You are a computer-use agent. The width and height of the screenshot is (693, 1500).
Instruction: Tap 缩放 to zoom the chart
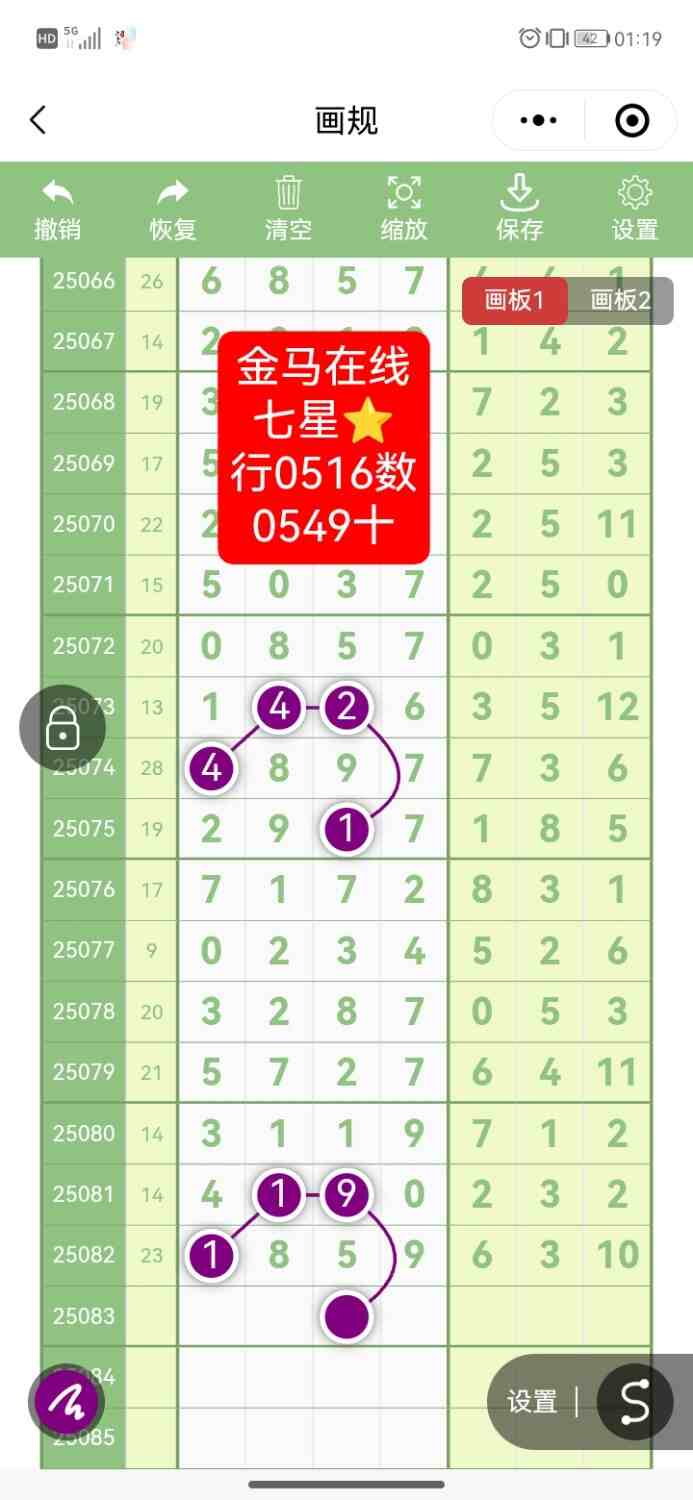(x=404, y=209)
